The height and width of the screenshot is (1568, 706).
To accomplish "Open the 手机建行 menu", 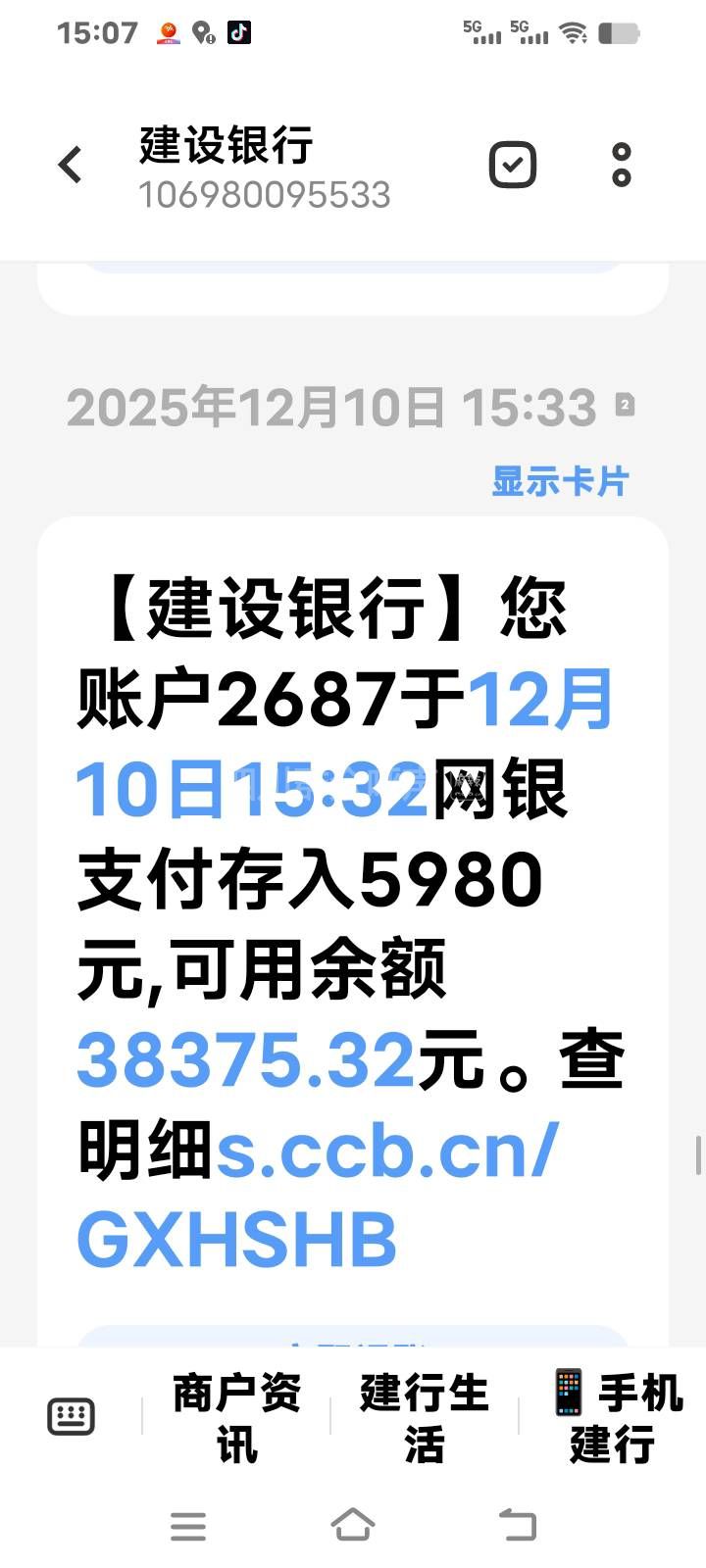I will pyautogui.click(x=614, y=1418).
